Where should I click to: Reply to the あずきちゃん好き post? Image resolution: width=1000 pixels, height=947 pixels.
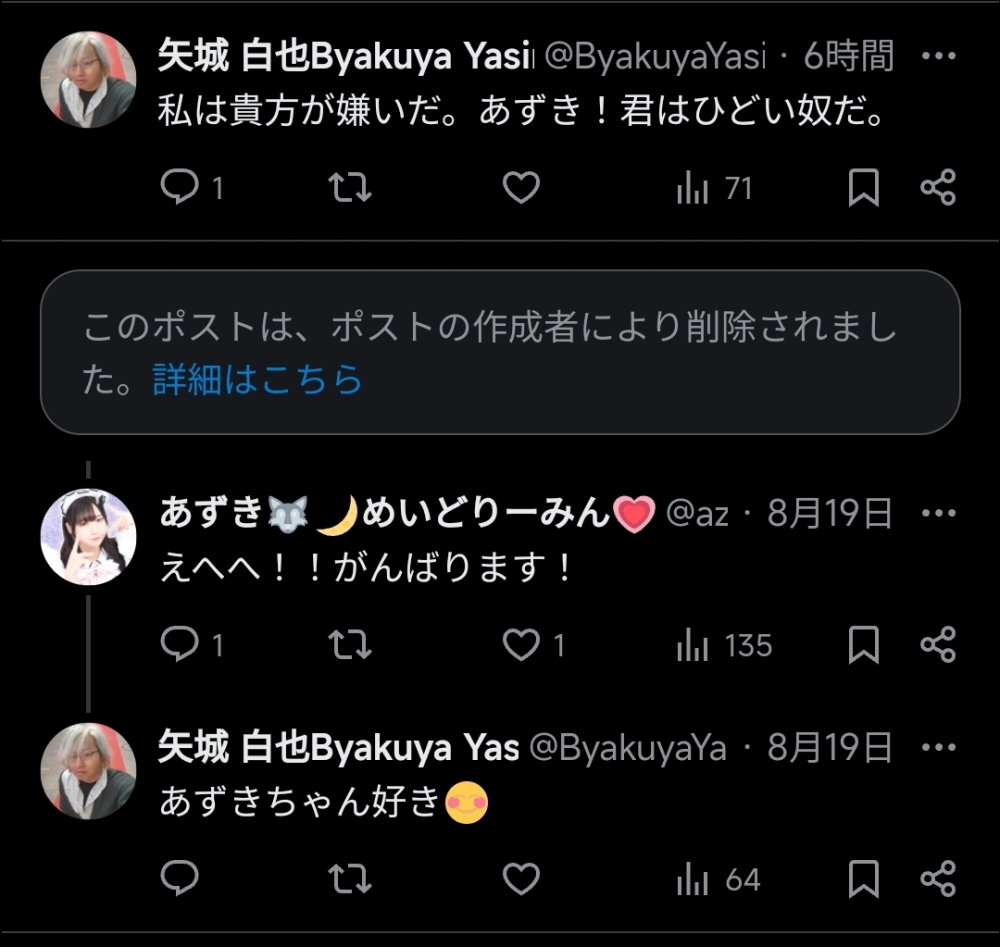[180, 879]
